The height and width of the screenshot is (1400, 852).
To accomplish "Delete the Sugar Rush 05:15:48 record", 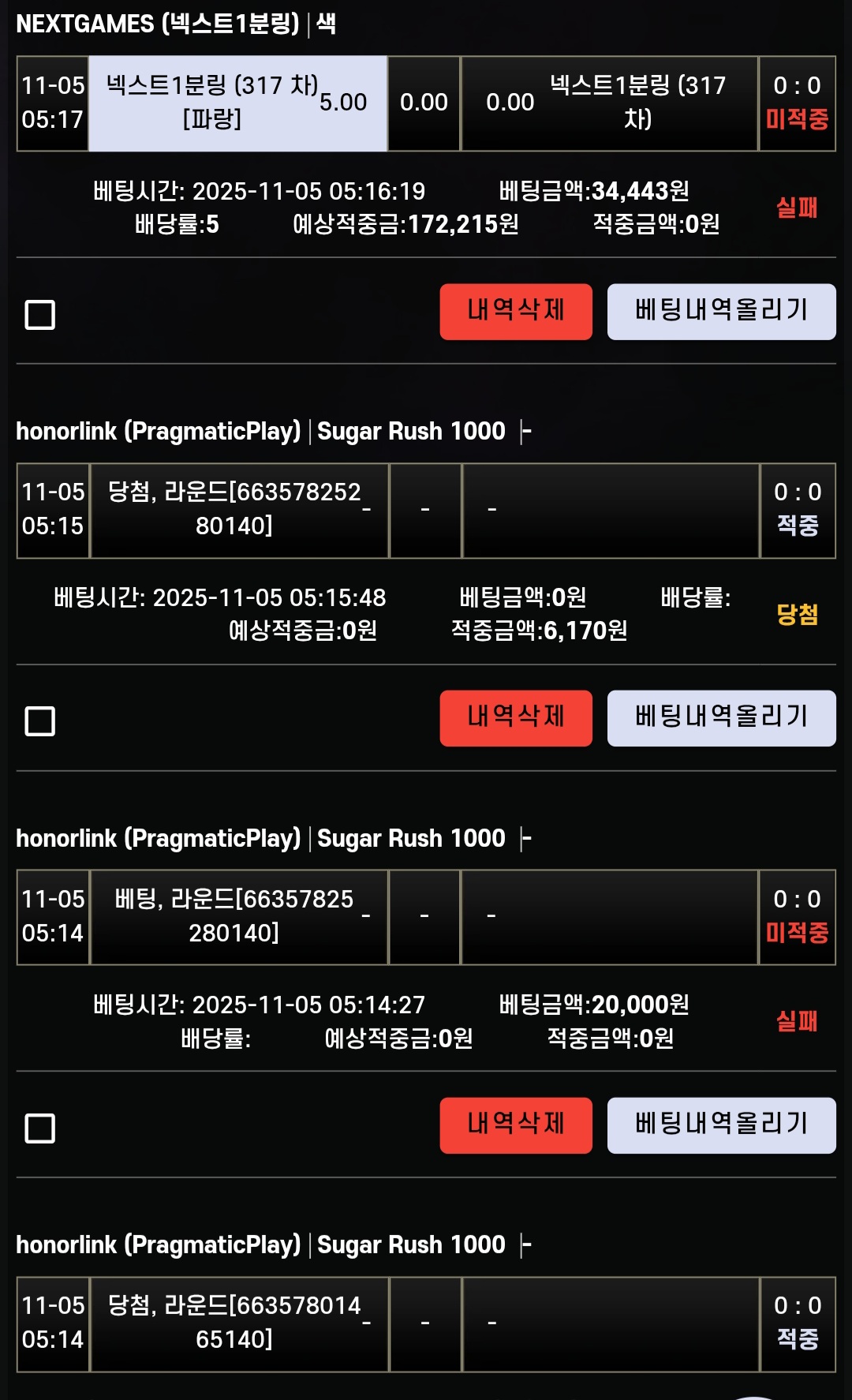I will 515,718.
